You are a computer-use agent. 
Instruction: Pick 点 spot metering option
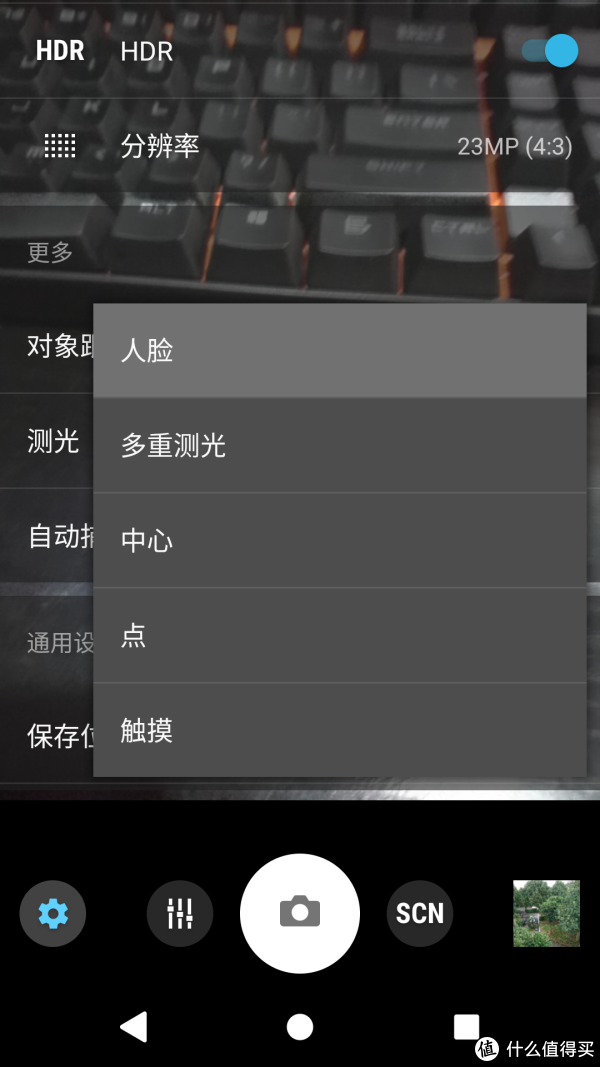(x=339, y=635)
